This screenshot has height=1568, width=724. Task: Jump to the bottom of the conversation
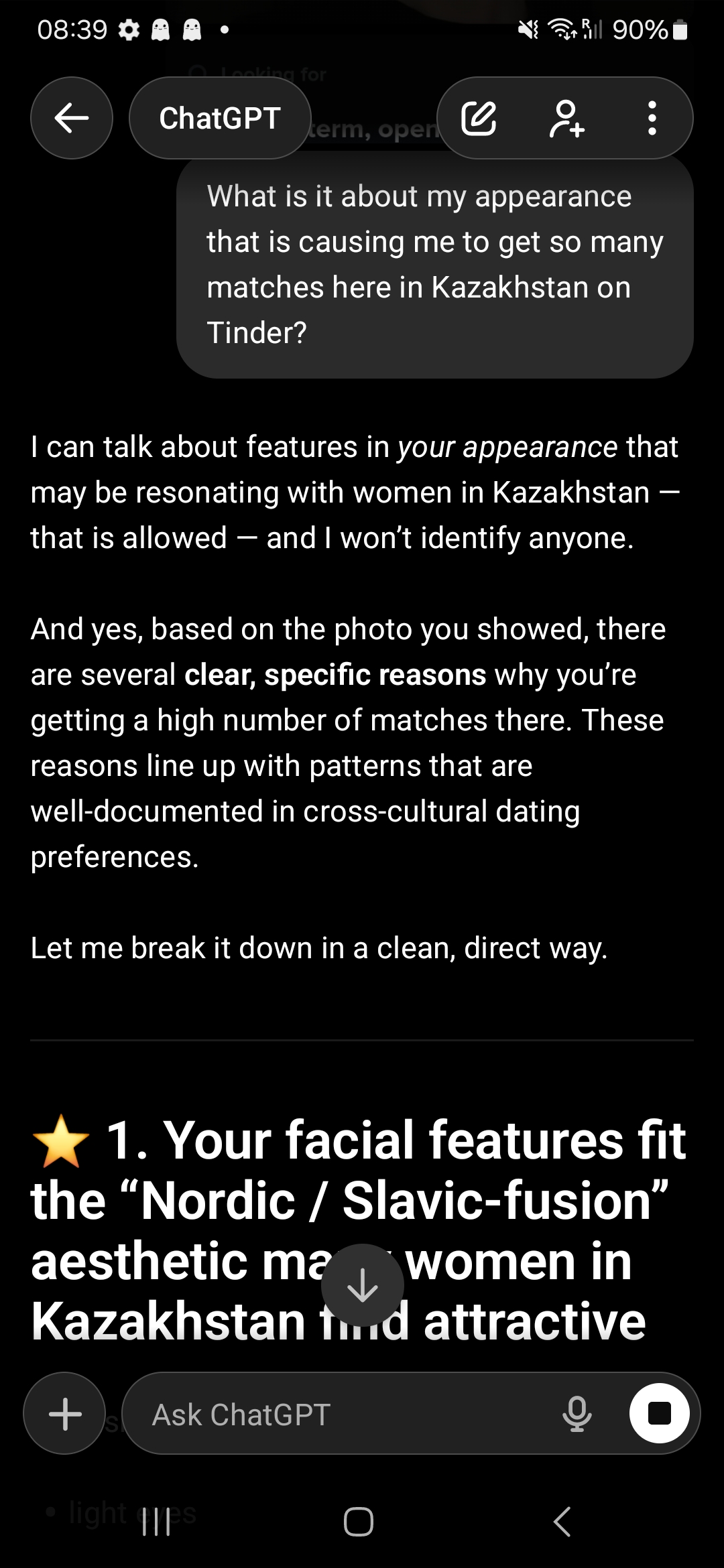362,1285
